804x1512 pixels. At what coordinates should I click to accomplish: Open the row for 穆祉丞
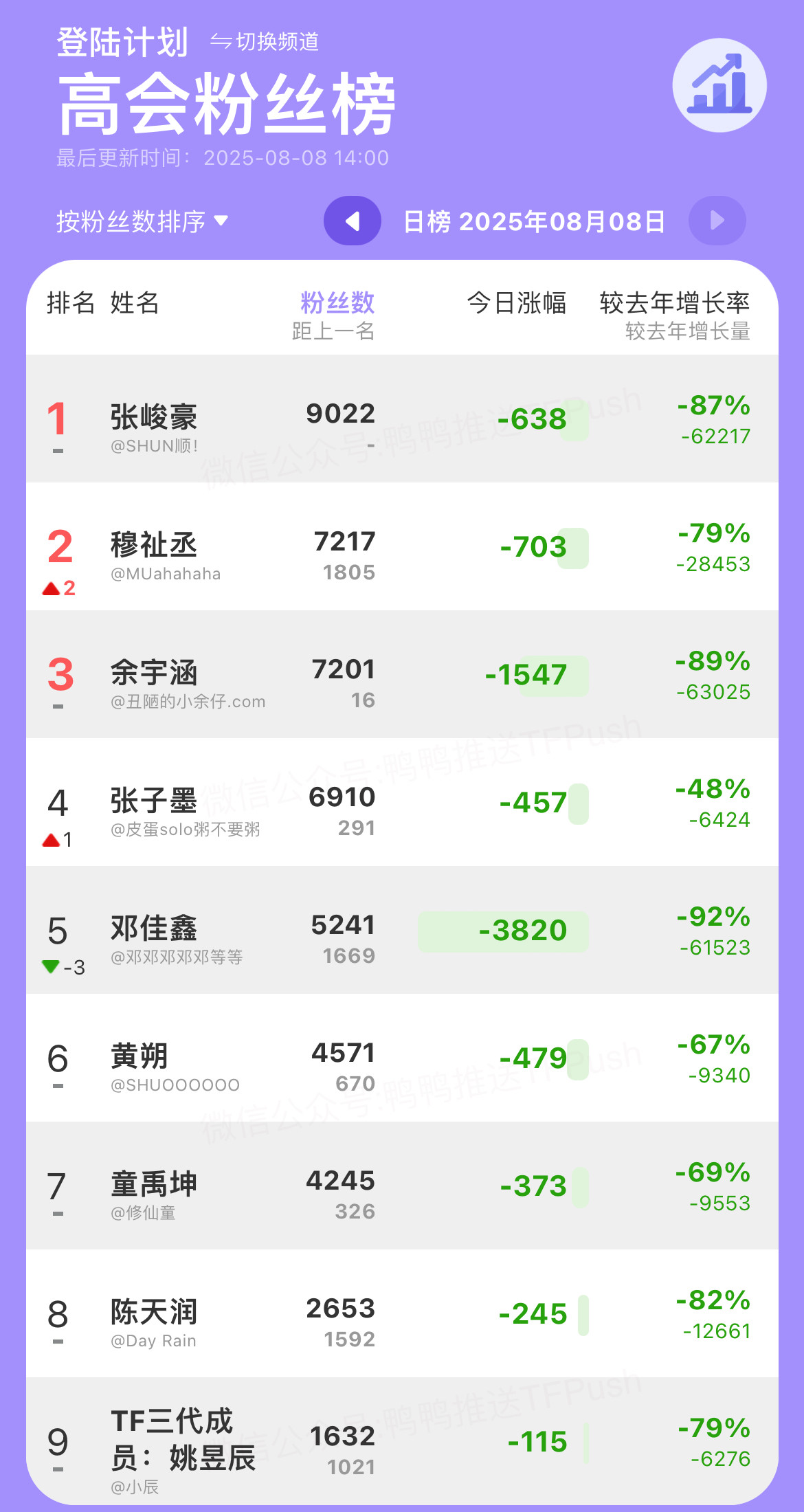coord(402,546)
